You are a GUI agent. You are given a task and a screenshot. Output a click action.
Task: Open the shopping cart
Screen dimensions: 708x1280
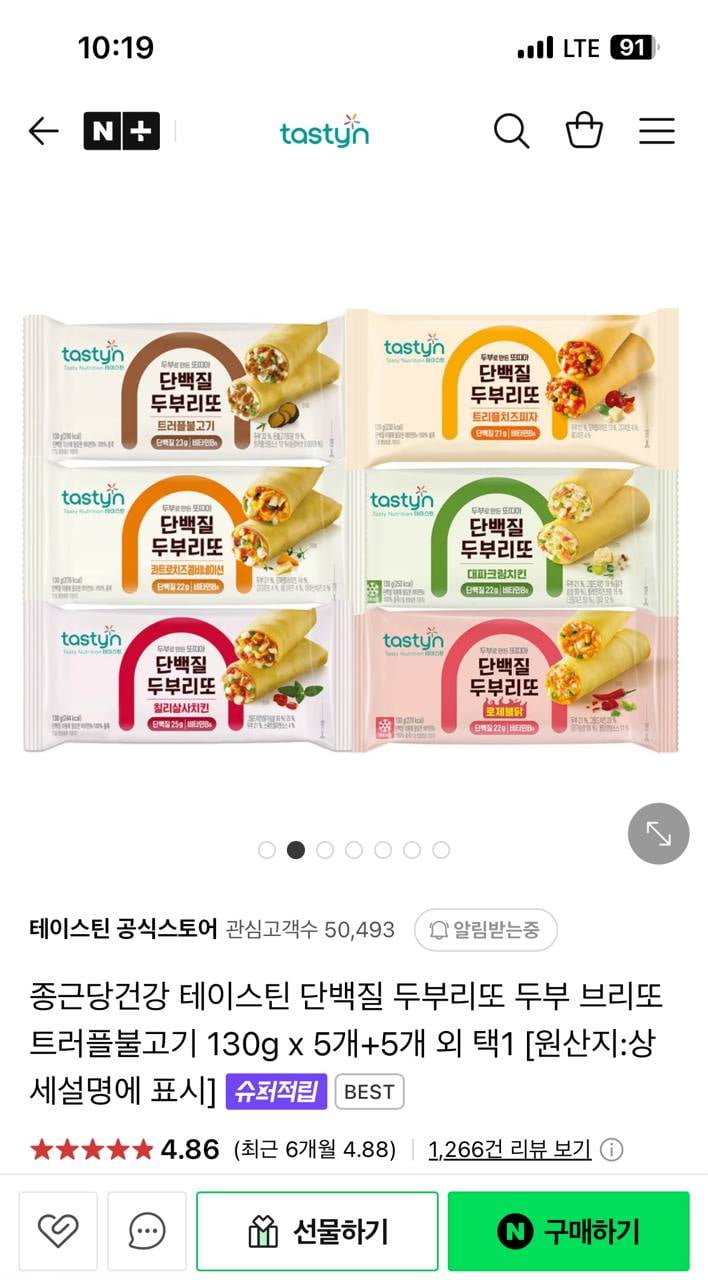pos(584,131)
